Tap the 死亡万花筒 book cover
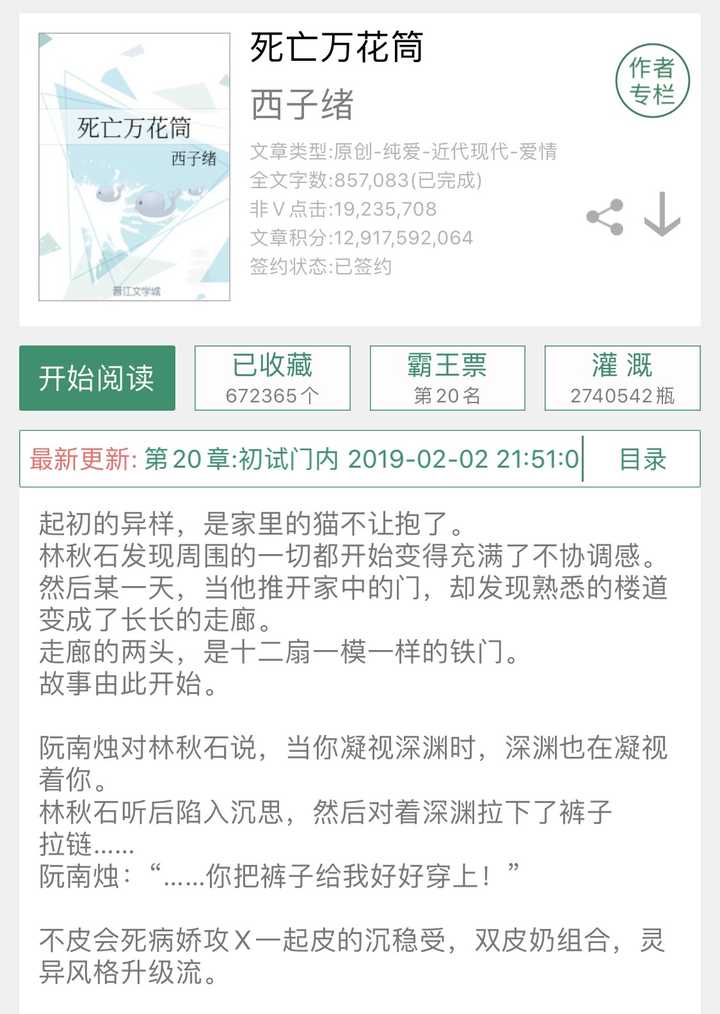 (x=134, y=166)
